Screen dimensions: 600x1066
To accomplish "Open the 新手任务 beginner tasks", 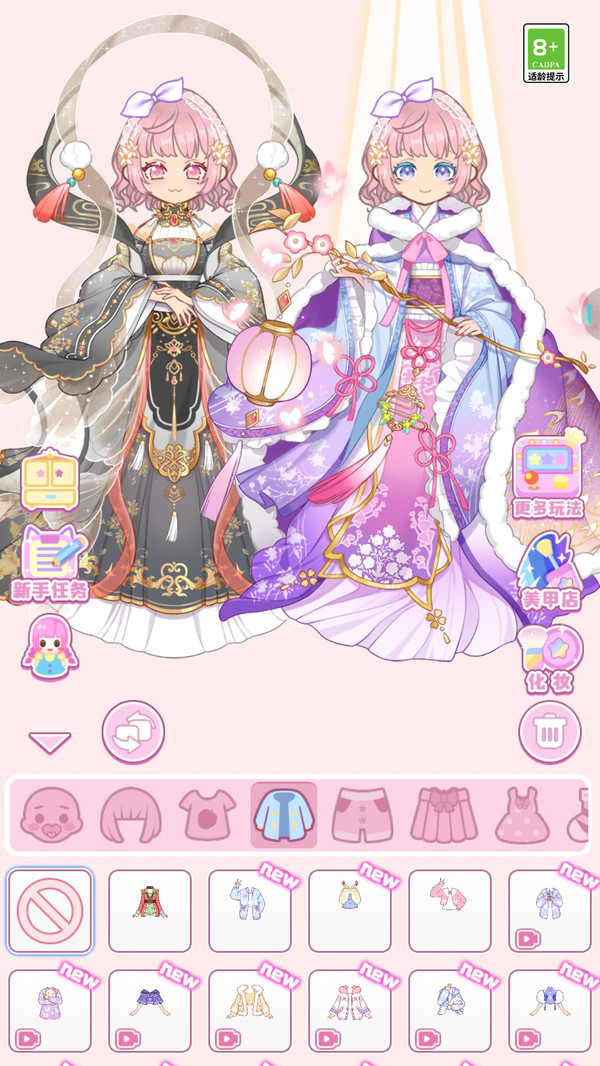I will pos(50,564).
